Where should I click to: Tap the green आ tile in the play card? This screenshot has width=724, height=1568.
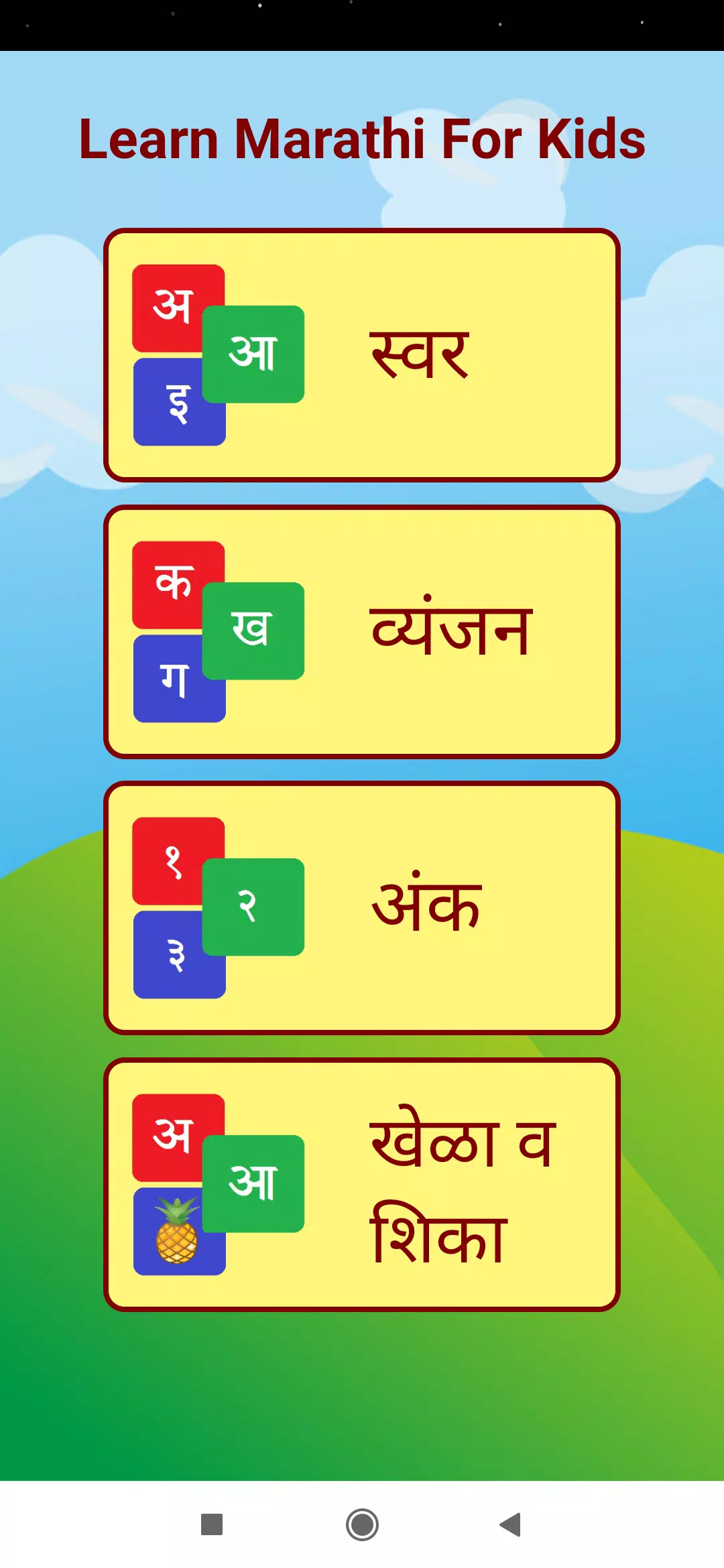pyautogui.click(x=253, y=1183)
